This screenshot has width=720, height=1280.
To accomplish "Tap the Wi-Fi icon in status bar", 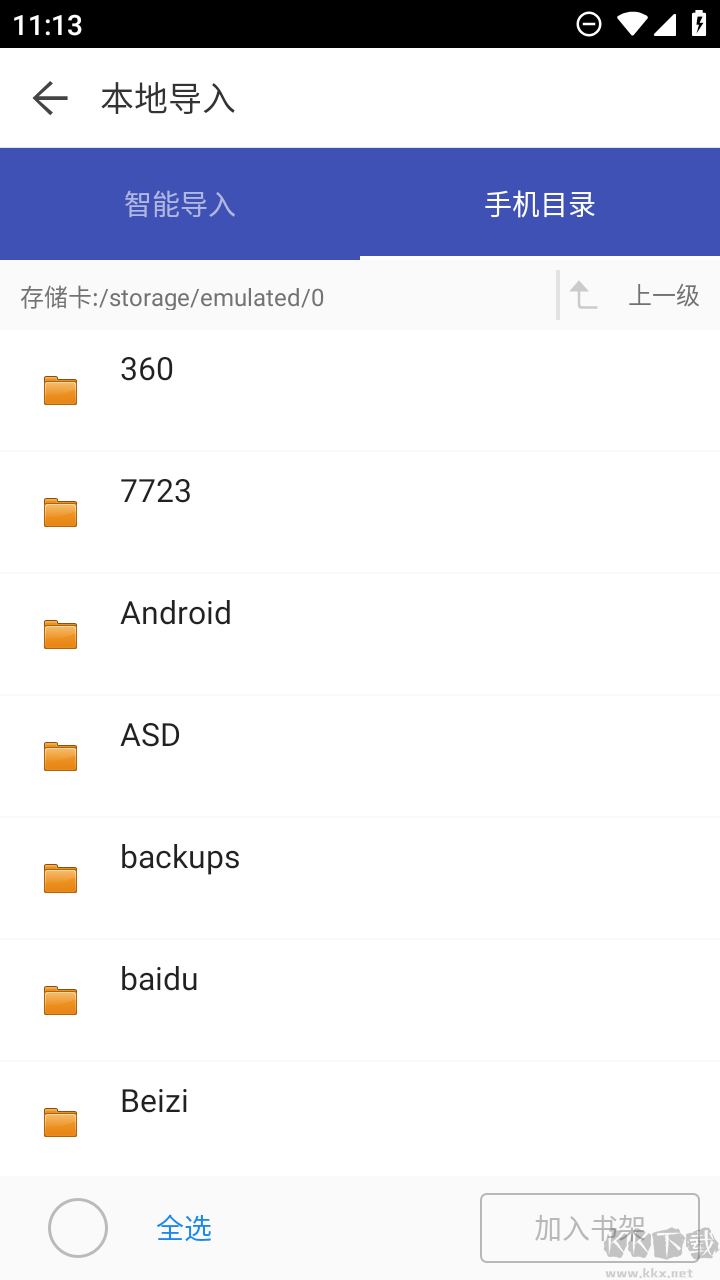I will (630, 23).
